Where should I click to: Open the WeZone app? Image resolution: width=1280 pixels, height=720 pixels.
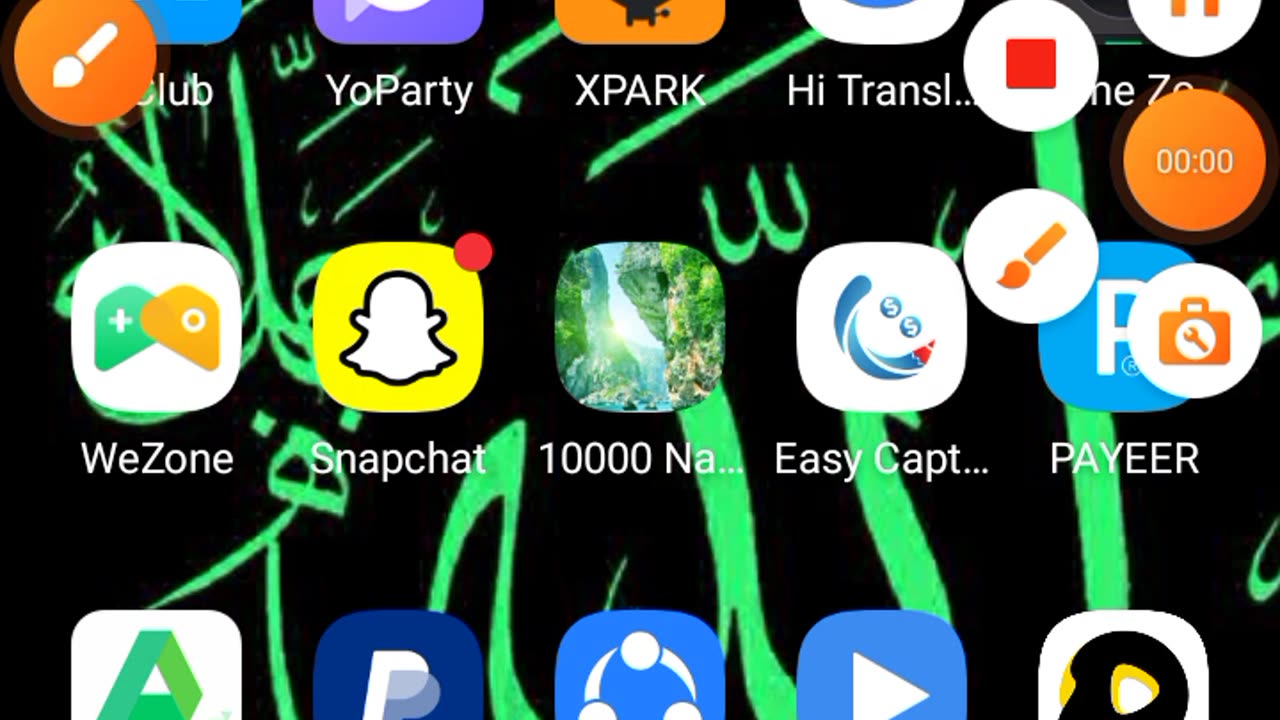[157, 327]
